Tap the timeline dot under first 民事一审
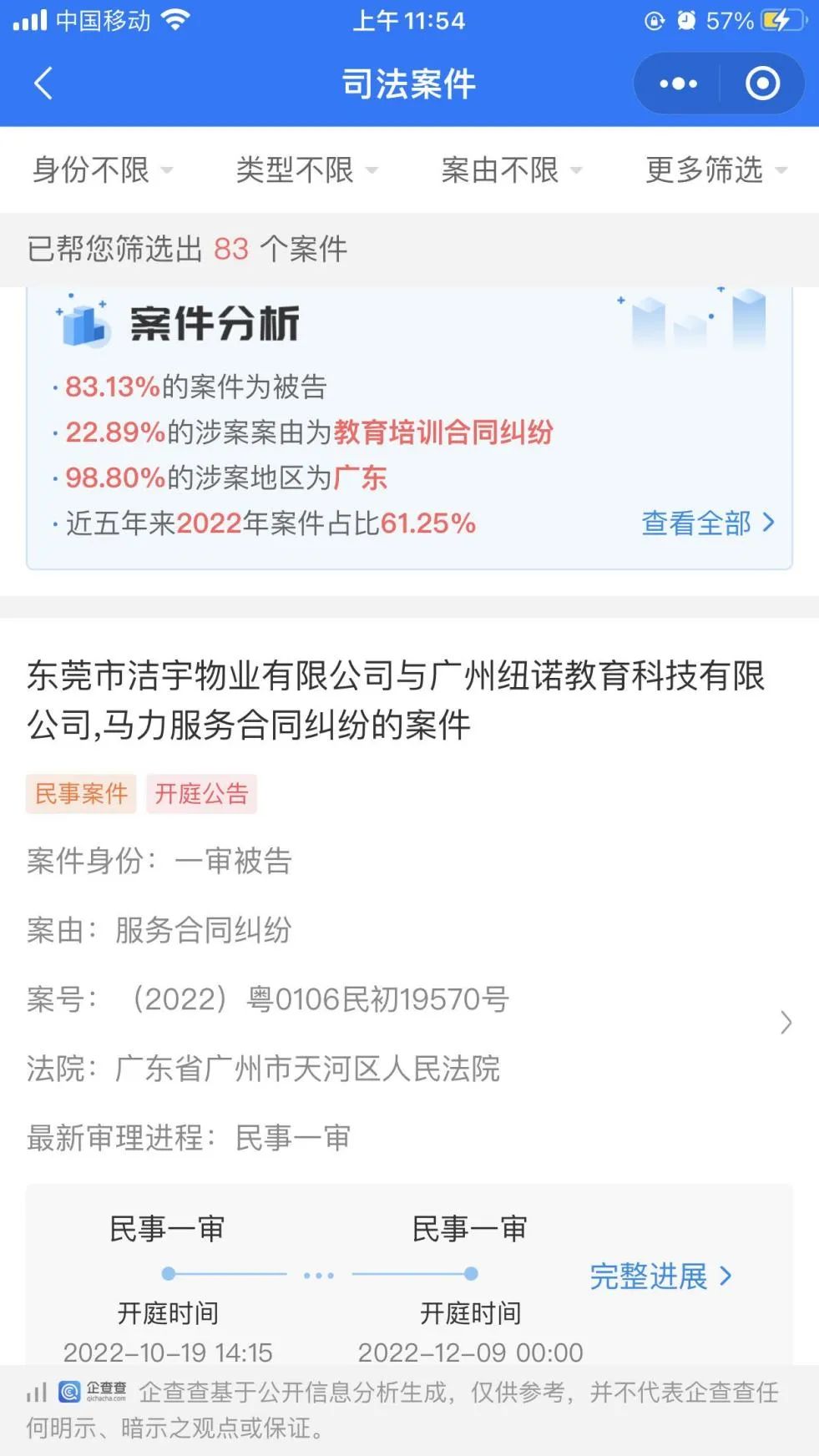 tap(168, 1275)
